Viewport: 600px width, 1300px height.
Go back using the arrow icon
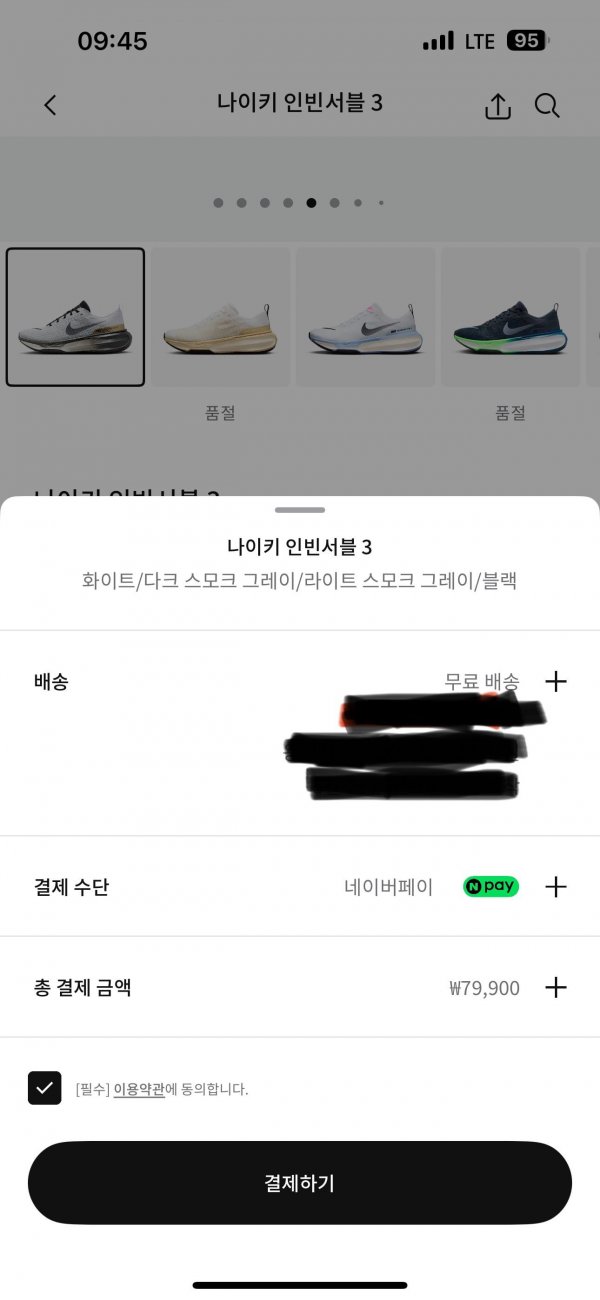pos(51,105)
